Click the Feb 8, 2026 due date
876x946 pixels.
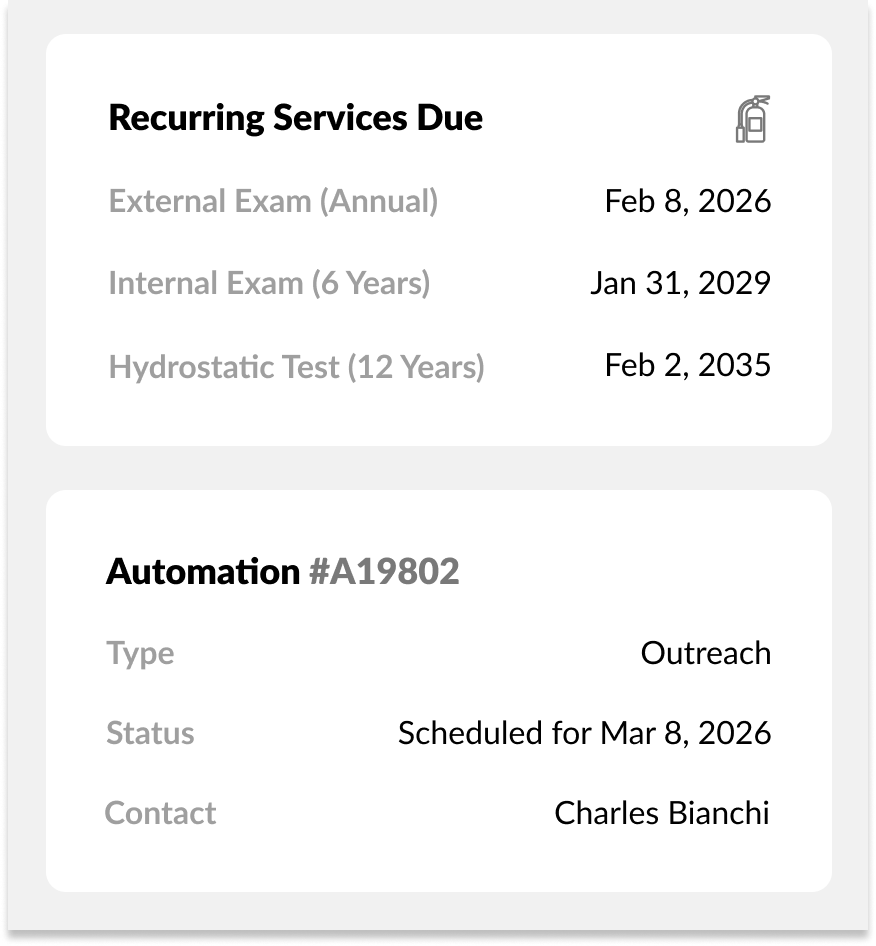[687, 201]
